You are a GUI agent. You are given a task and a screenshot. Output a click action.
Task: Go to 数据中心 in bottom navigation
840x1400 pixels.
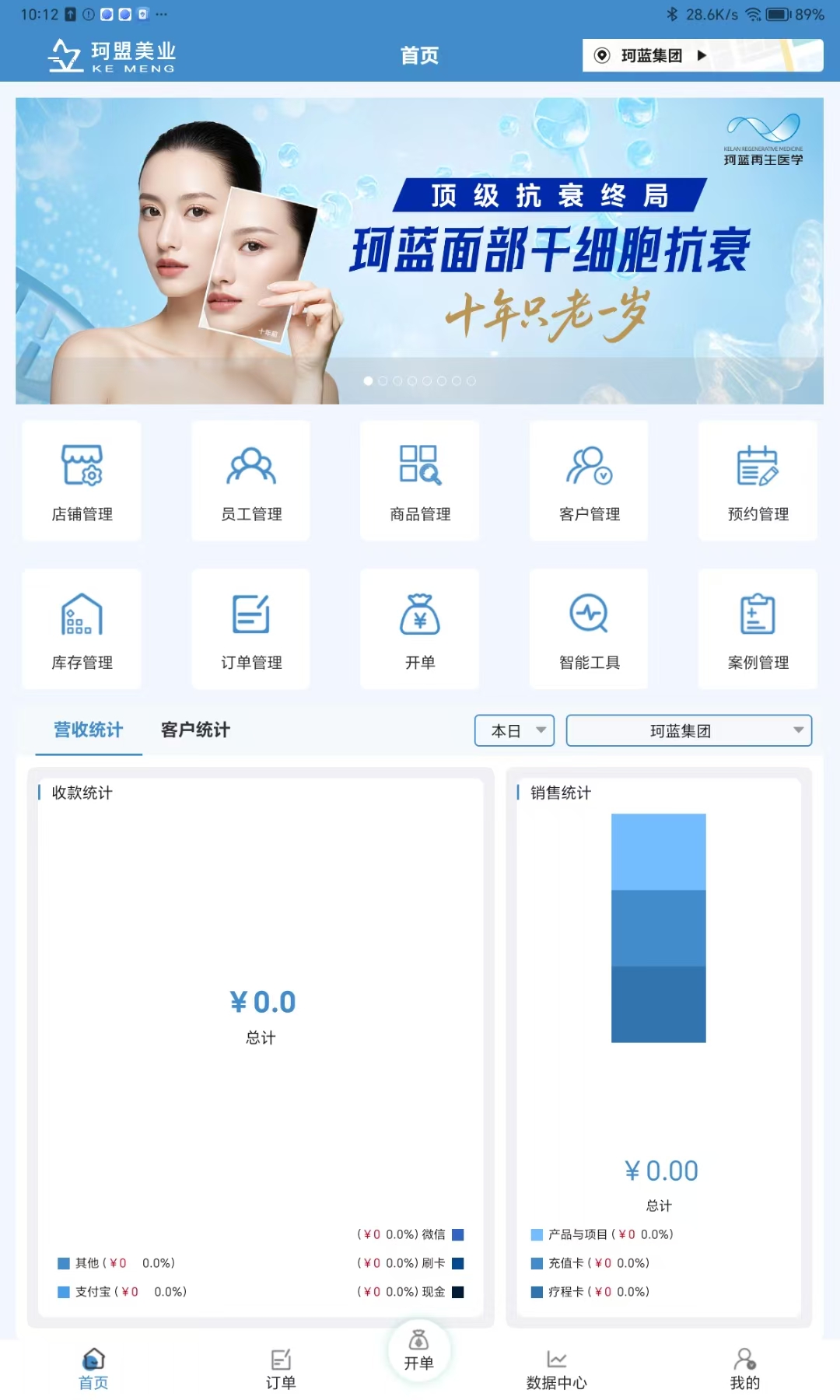pos(558,1367)
